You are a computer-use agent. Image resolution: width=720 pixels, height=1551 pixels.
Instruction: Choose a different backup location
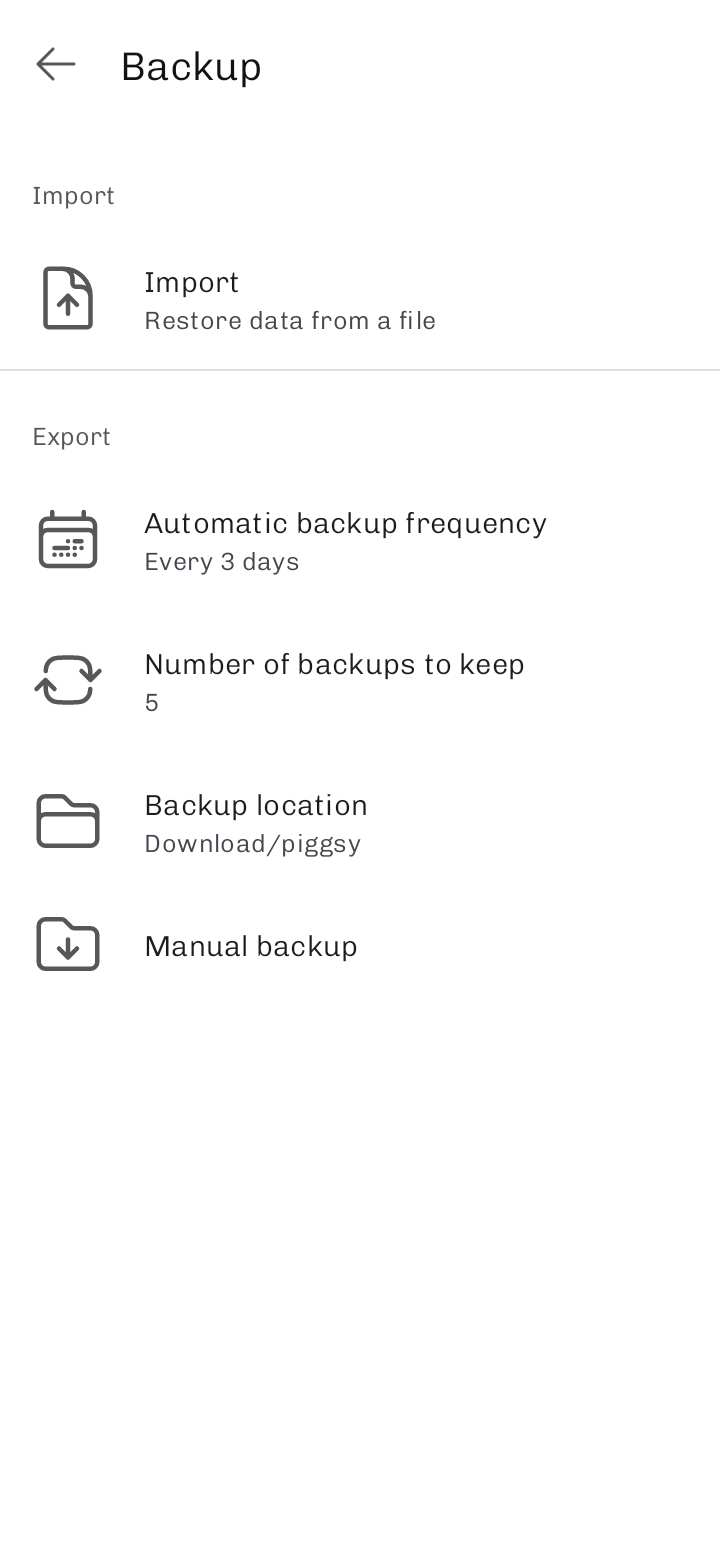click(256, 823)
